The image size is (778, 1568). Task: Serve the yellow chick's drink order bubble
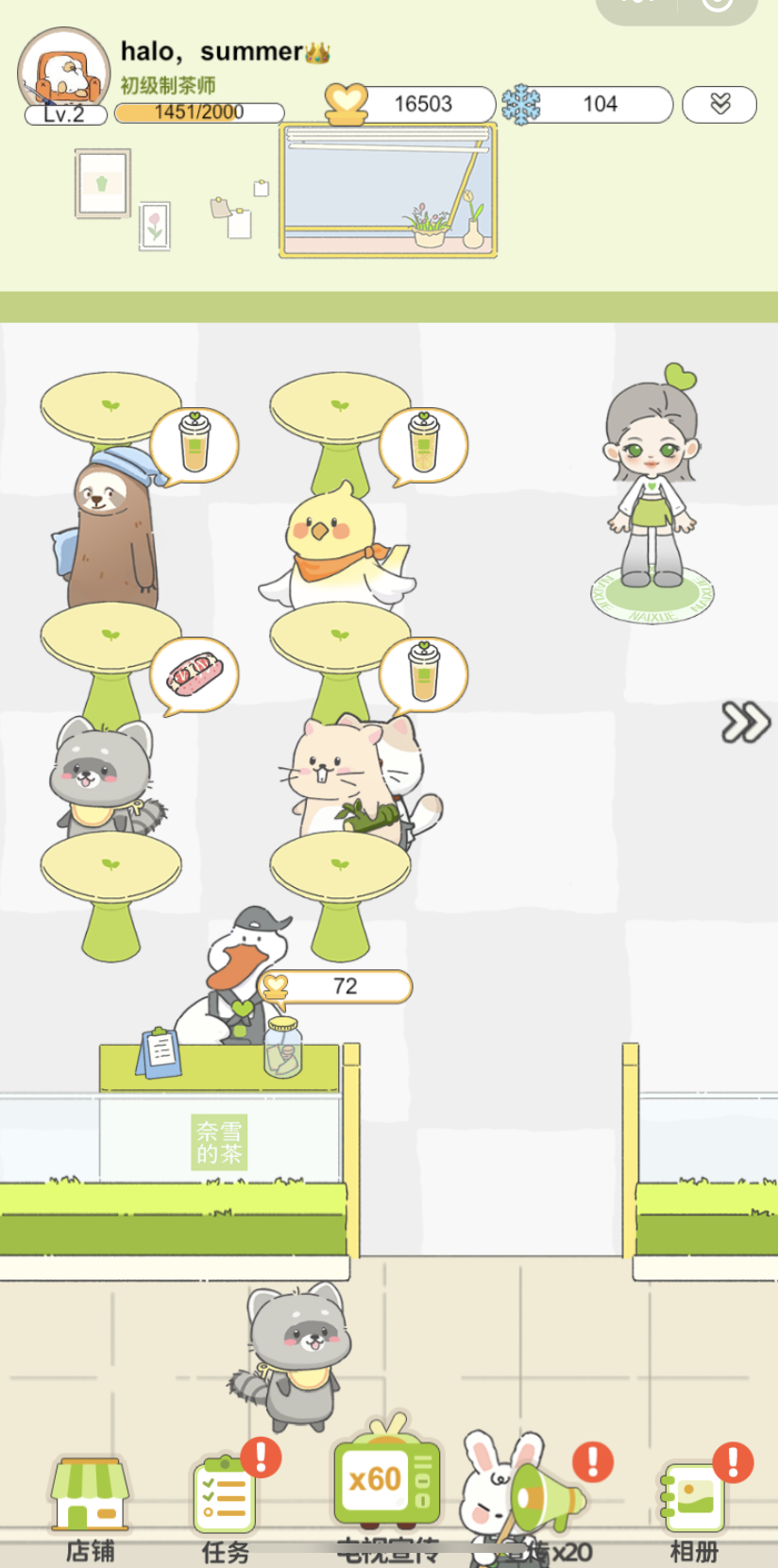pos(424,444)
